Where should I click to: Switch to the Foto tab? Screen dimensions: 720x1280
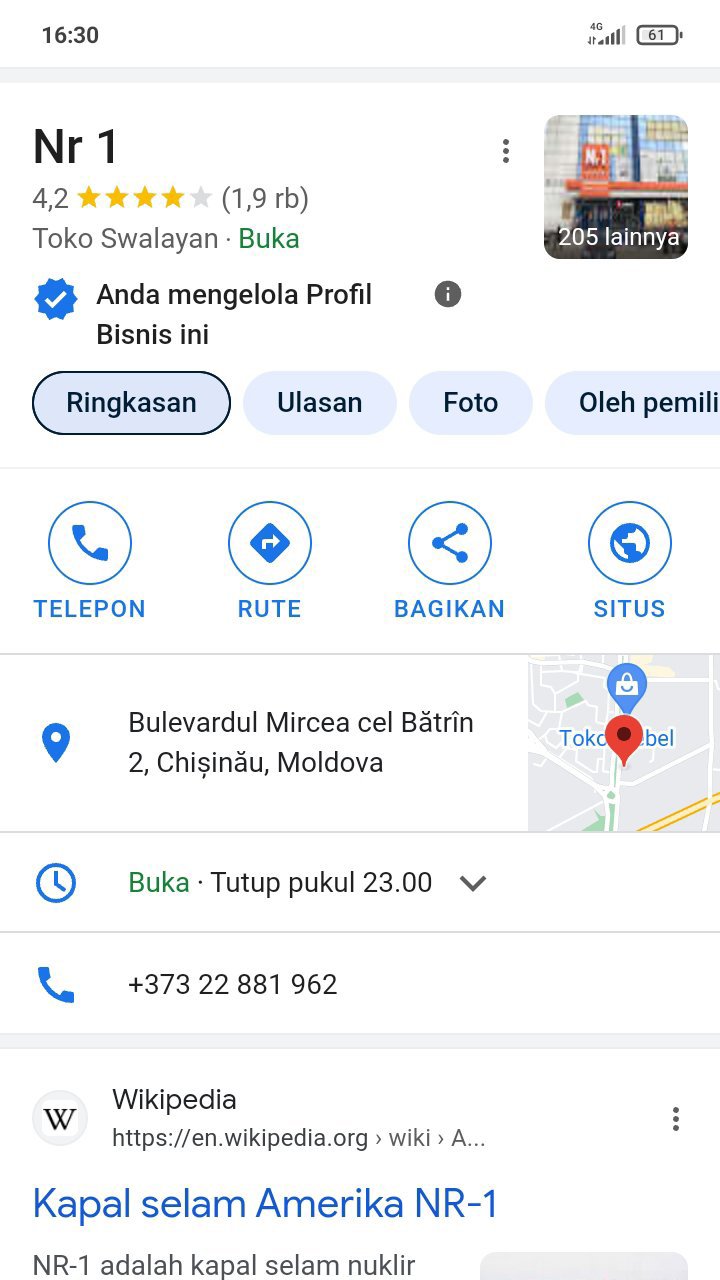[470, 403]
